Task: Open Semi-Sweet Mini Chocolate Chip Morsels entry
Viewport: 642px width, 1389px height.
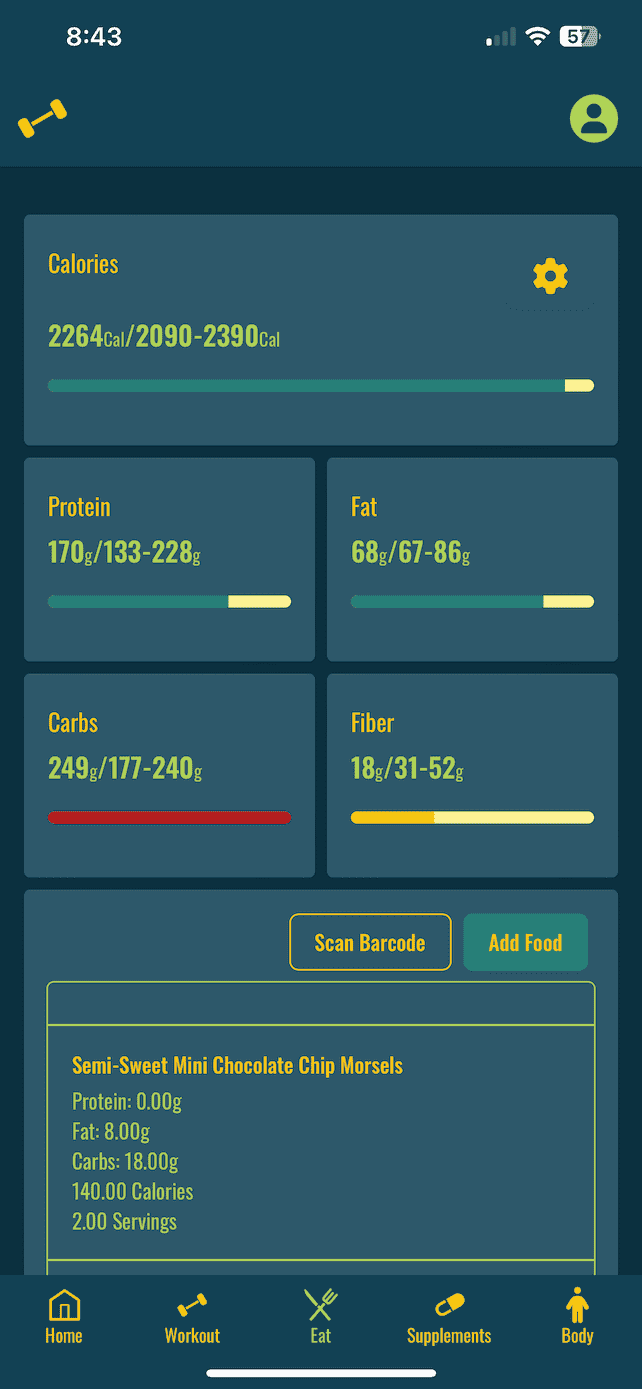Action: pos(237,1065)
